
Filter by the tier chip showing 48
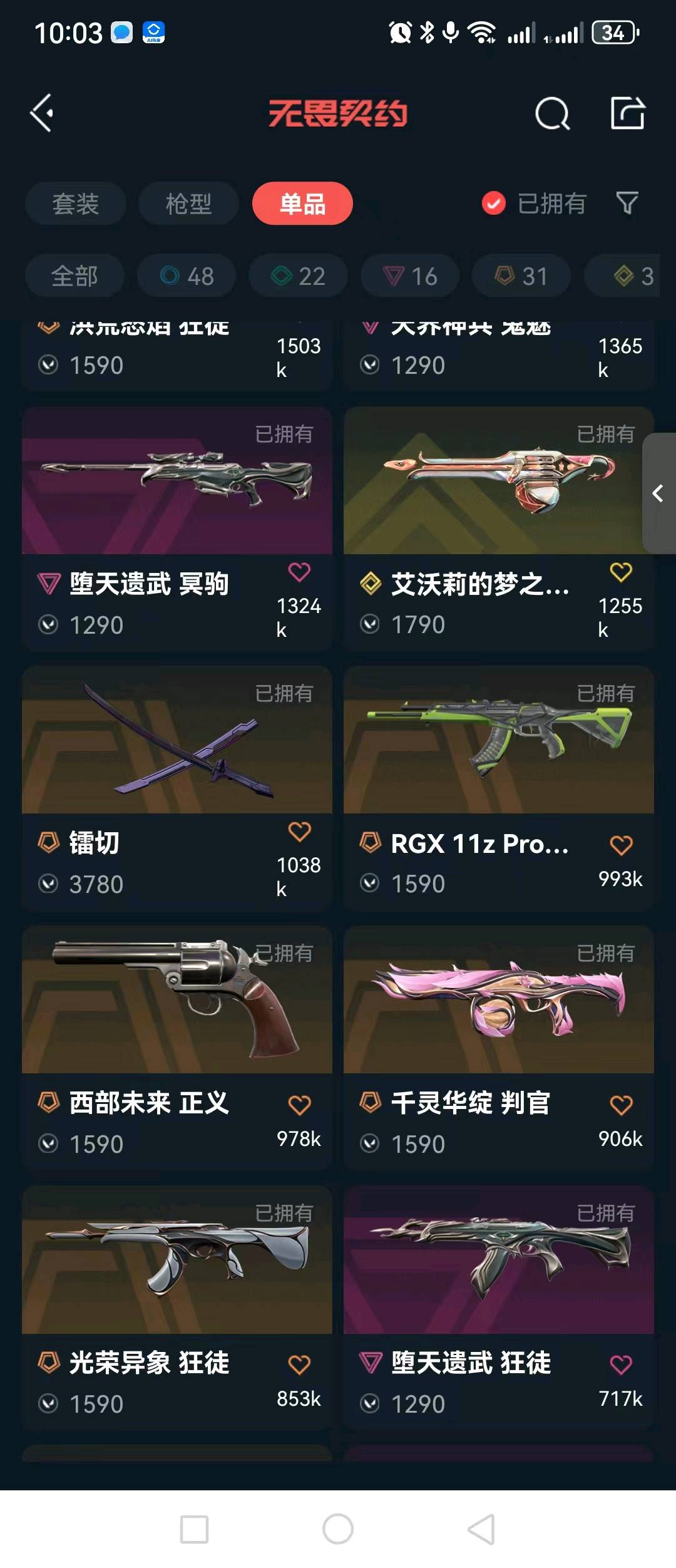point(187,276)
